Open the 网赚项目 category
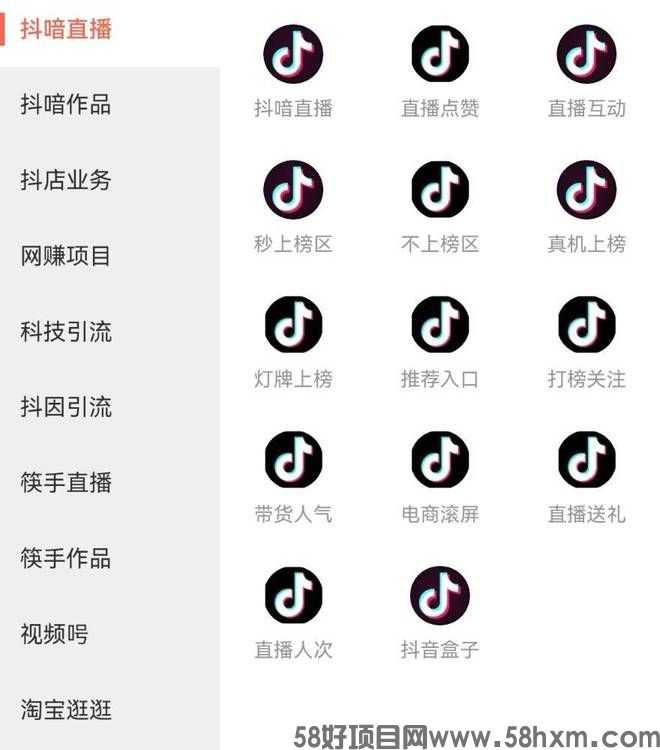The image size is (660, 750). coord(66,256)
